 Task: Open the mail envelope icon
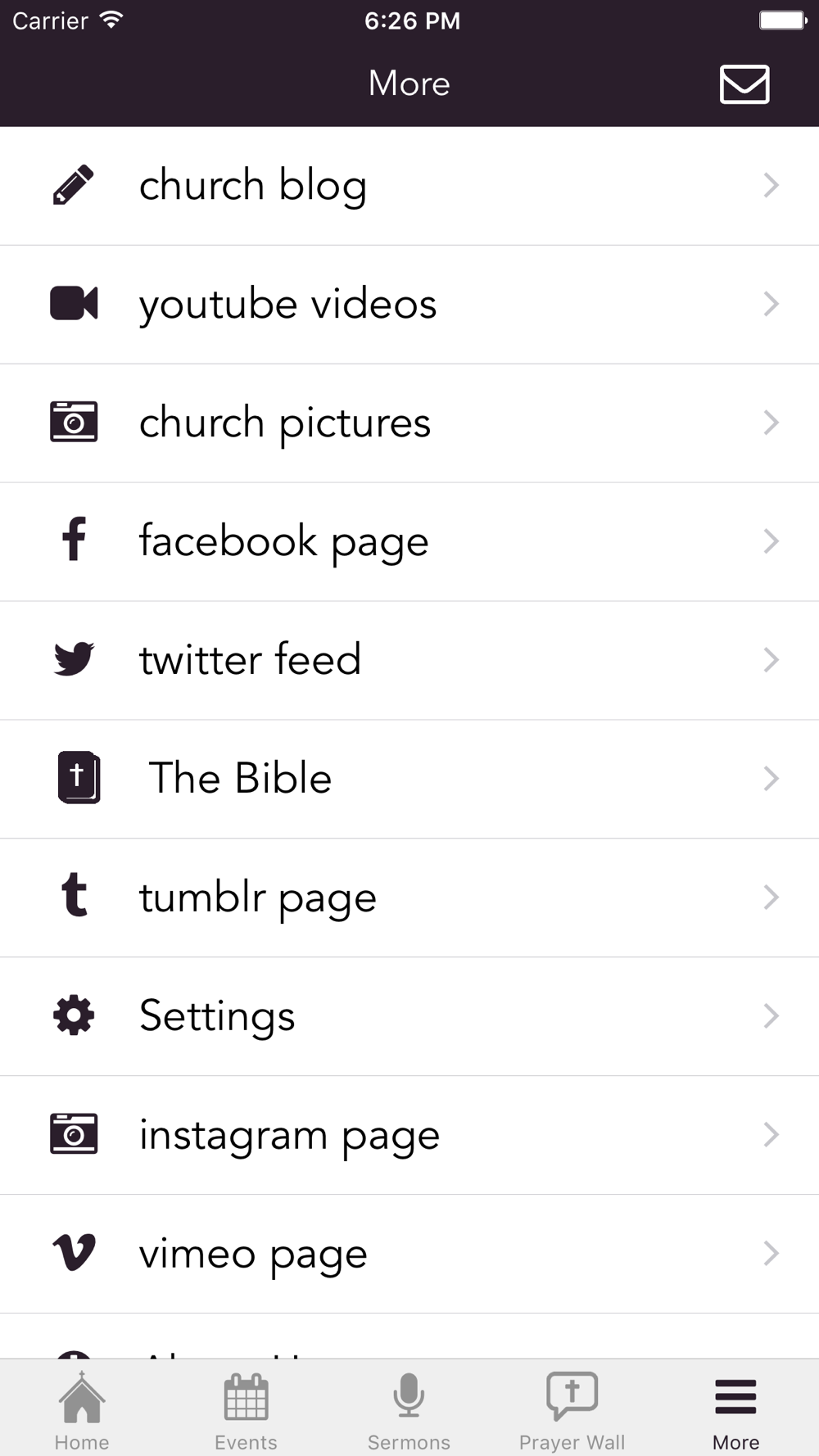point(744,84)
